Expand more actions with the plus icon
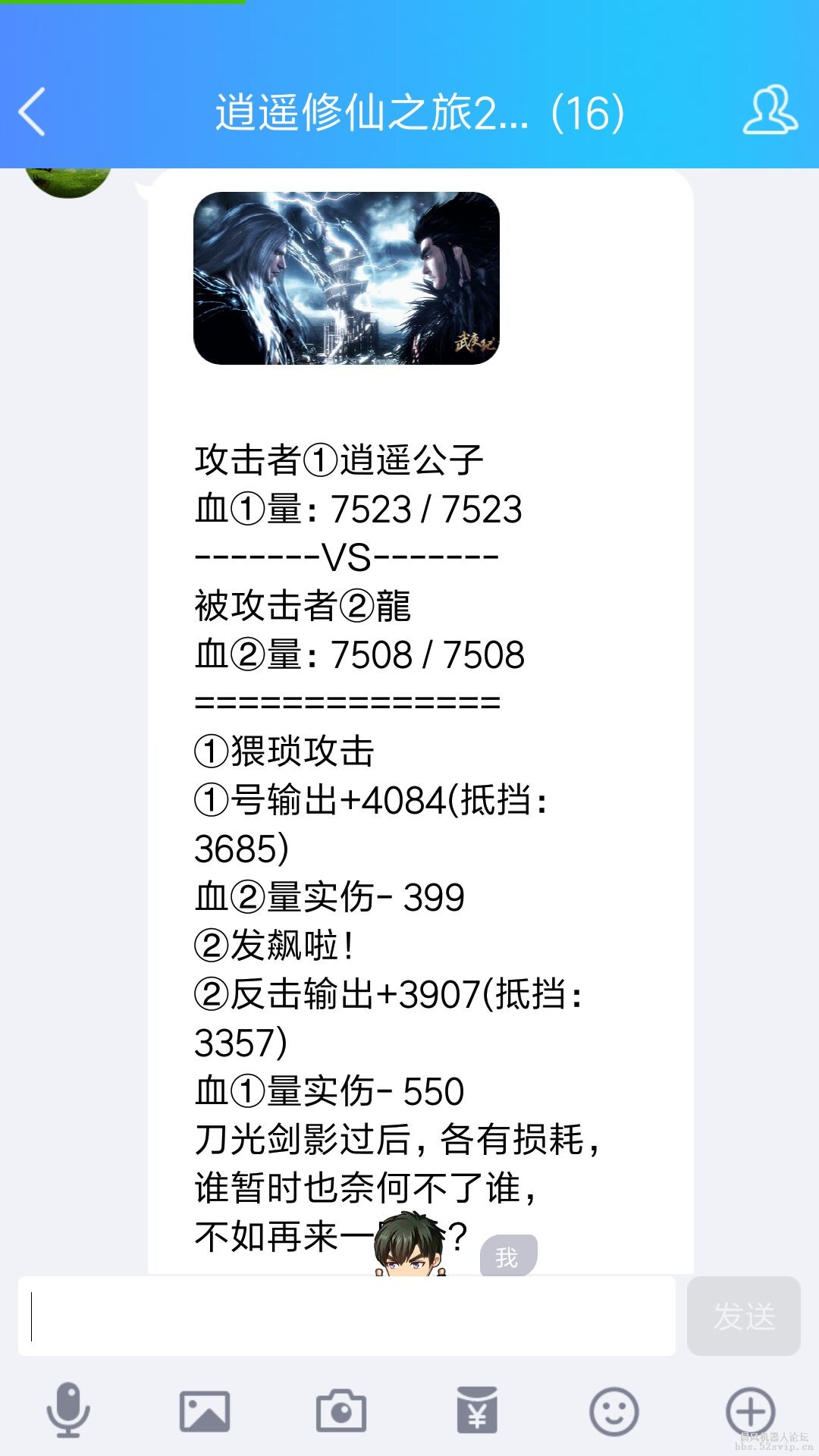This screenshot has width=819, height=1456. click(x=750, y=1412)
